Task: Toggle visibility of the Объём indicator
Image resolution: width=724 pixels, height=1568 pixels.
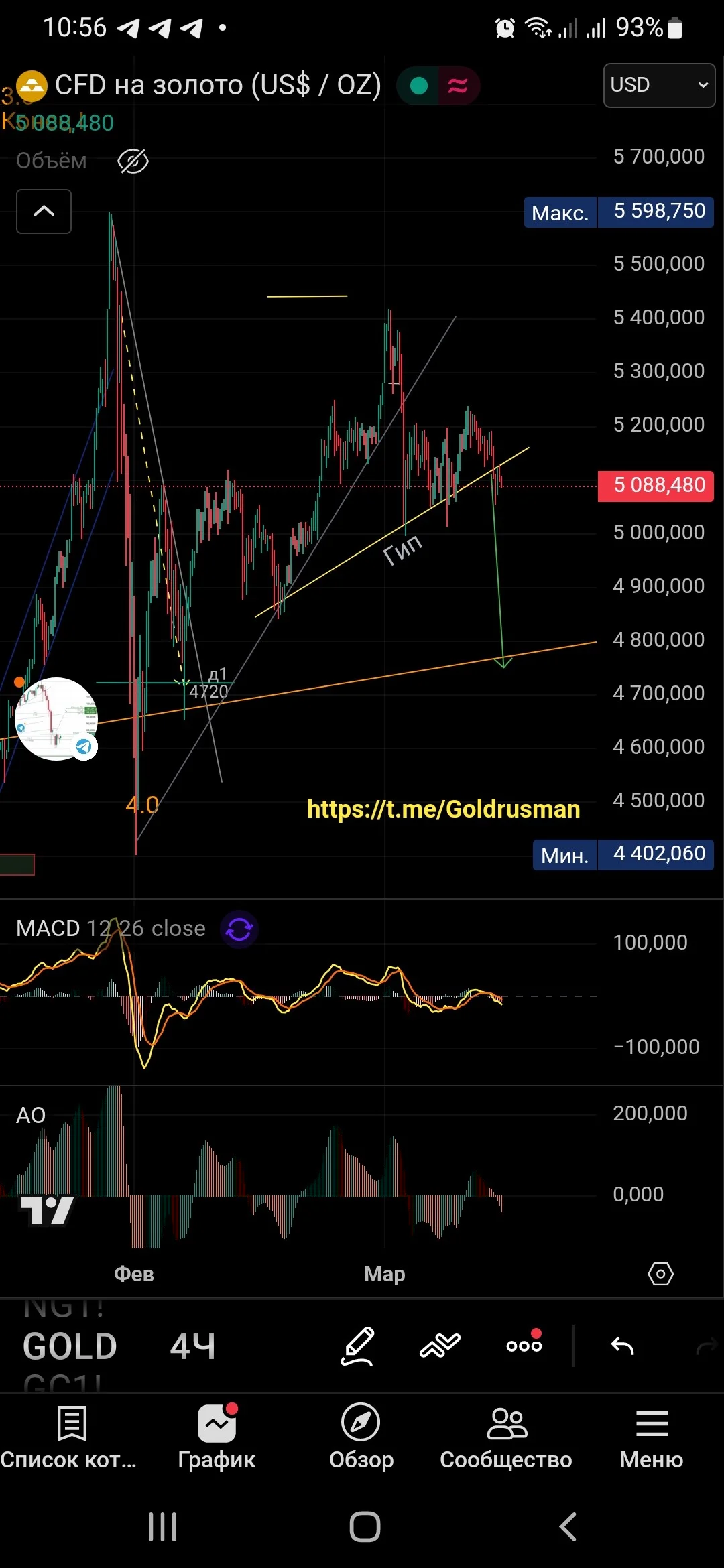Action: (133, 161)
